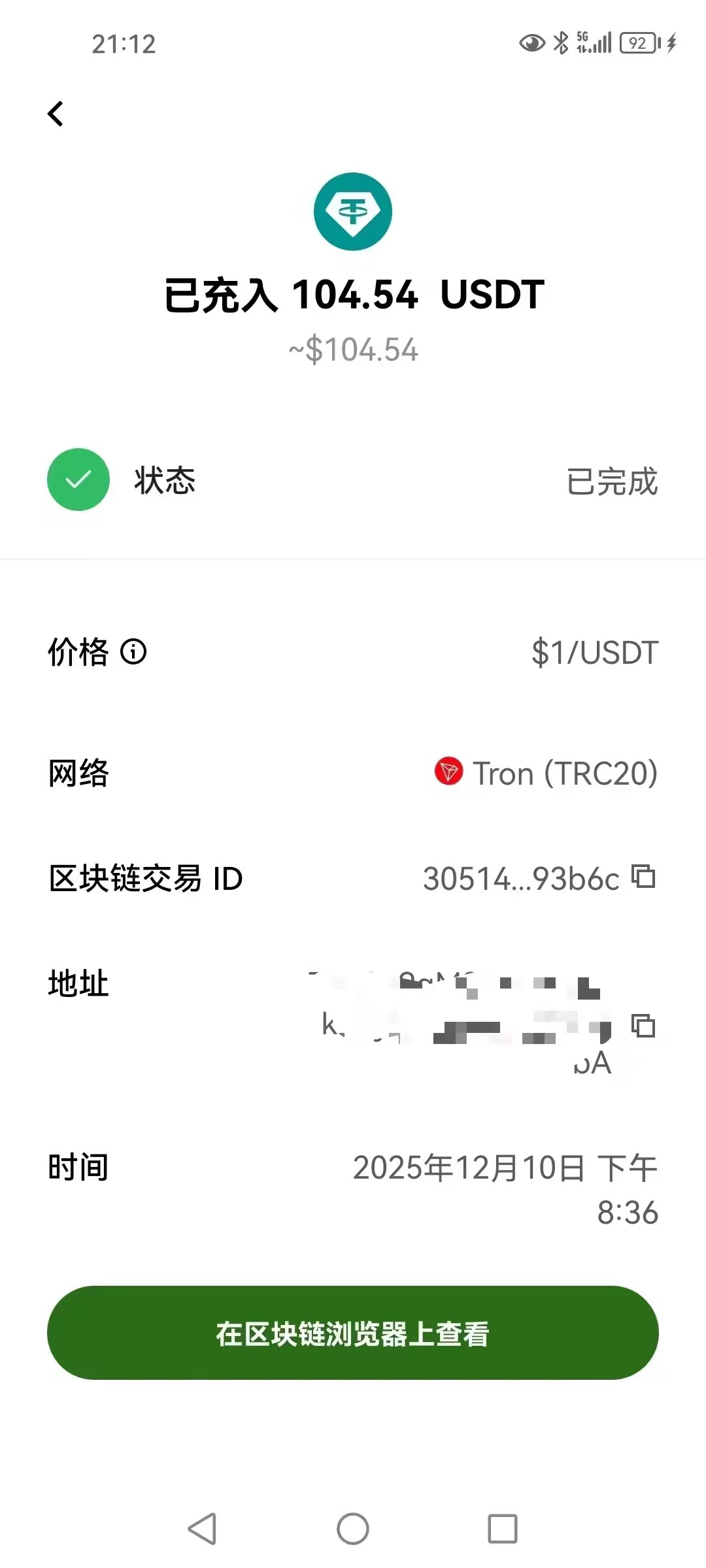Go back using the top-left arrow
The height and width of the screenshot is (1568, 706).
(x=56, y=114)
